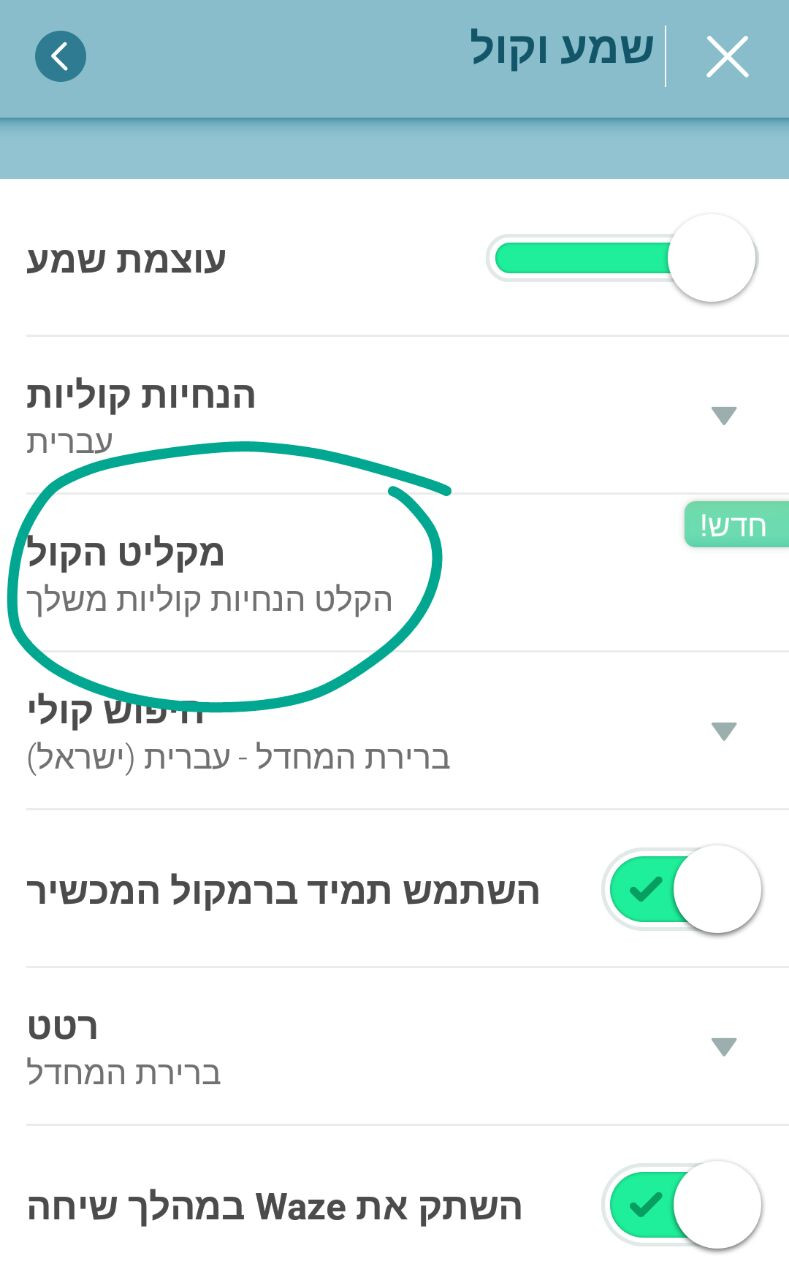Expand the הנחיות קוליות language dropdown
Screen dimensions: 789x1280
(x=724, y=415)
